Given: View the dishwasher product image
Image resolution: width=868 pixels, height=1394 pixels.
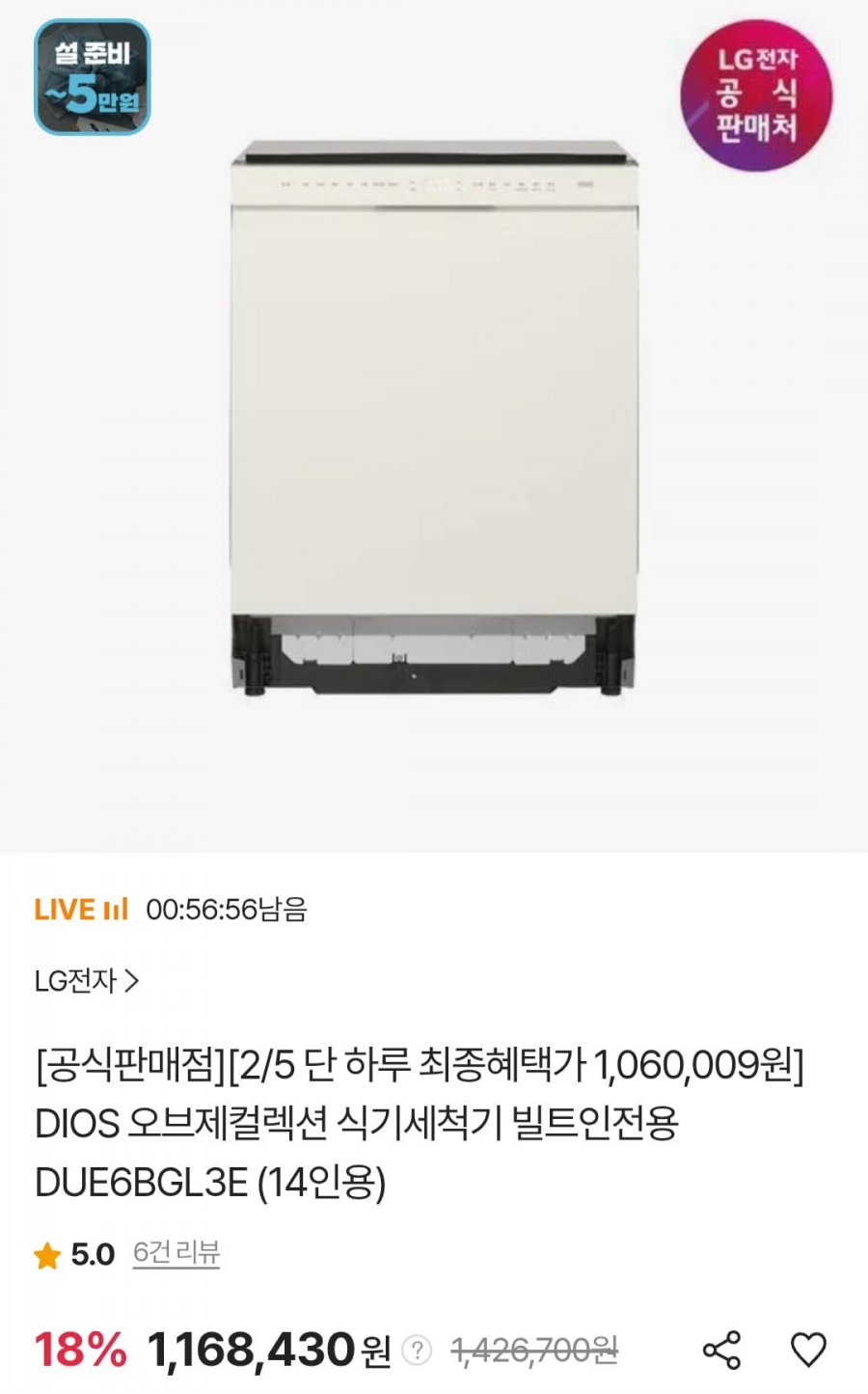Looking at the screenshot, I should [x=434, y=420].
